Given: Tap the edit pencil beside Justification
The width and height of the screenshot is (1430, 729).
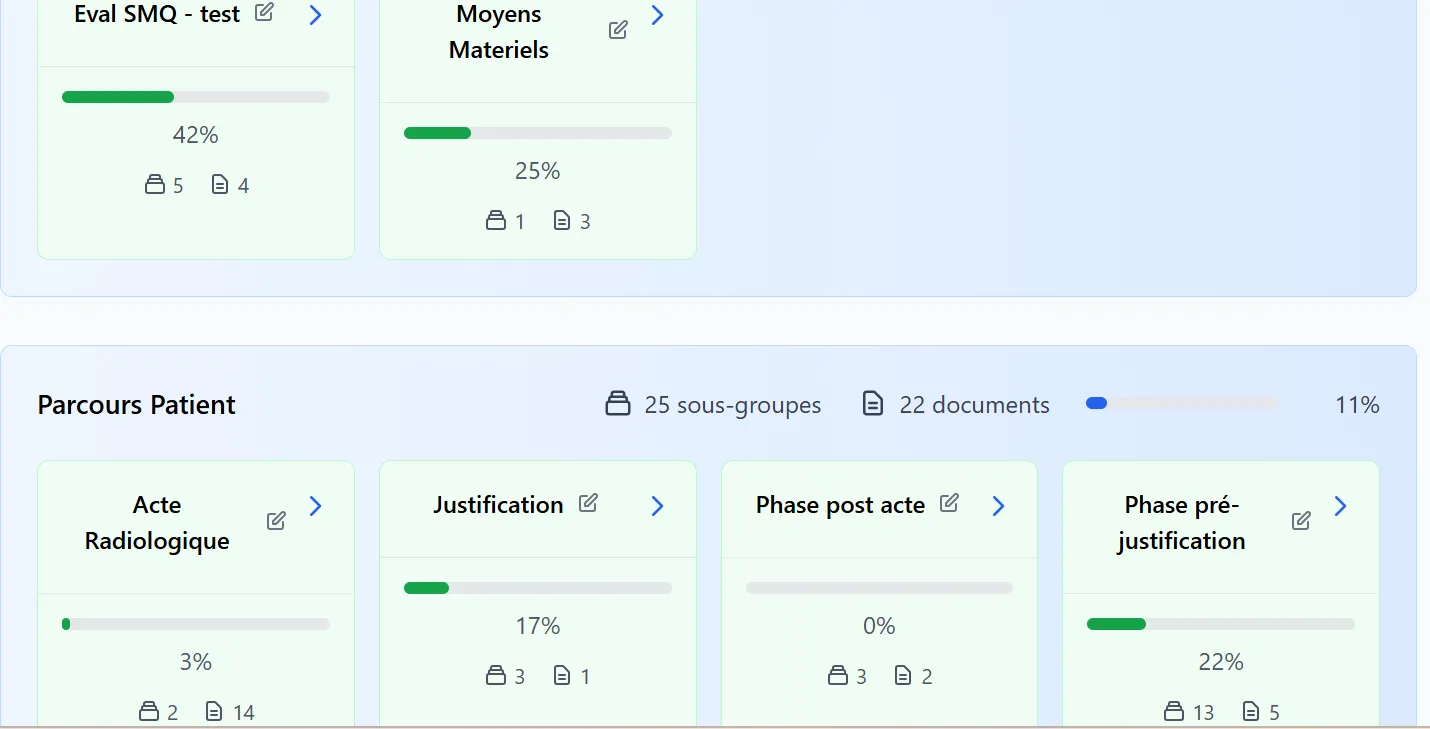Looking at the screenshot, I should coord(588,503).
